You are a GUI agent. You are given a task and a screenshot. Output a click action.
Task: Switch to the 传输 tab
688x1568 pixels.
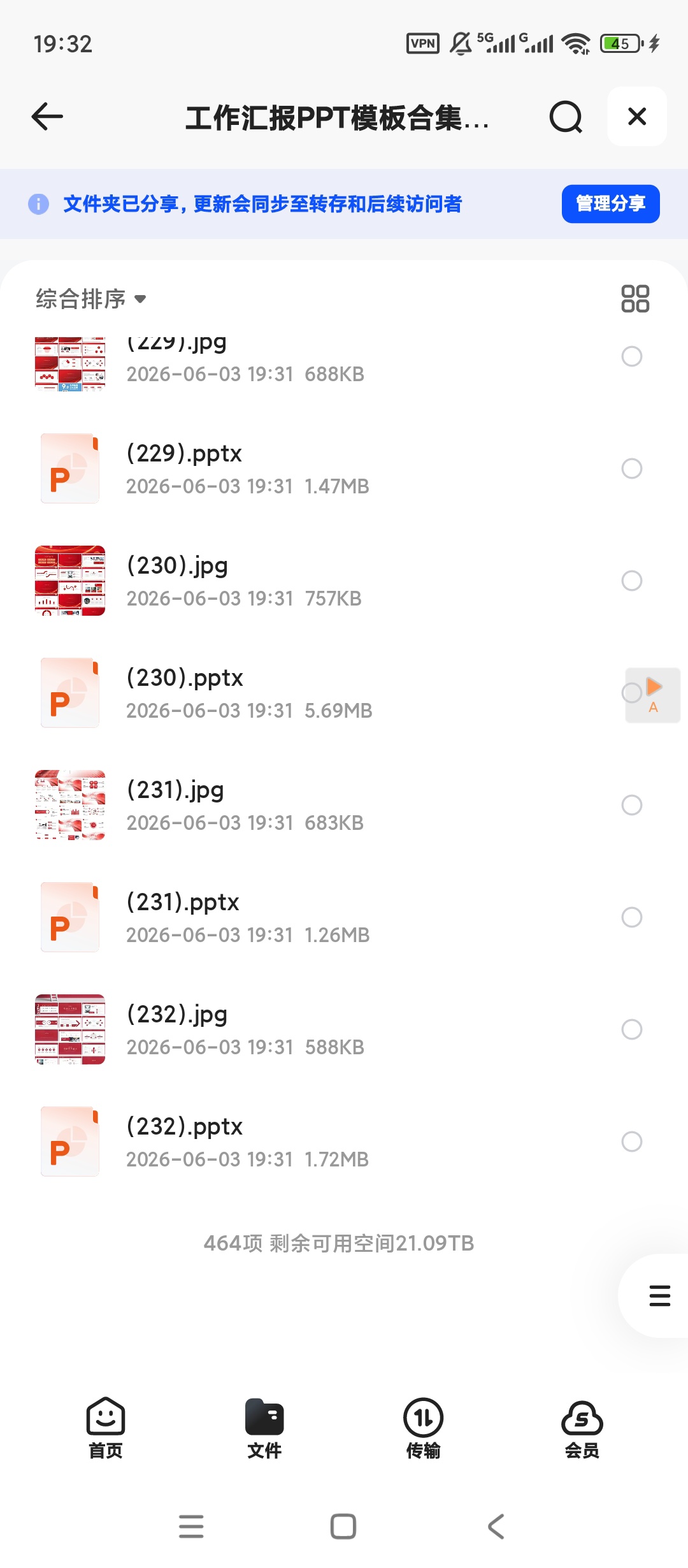pyautogui.click(x=424, y=1428)
